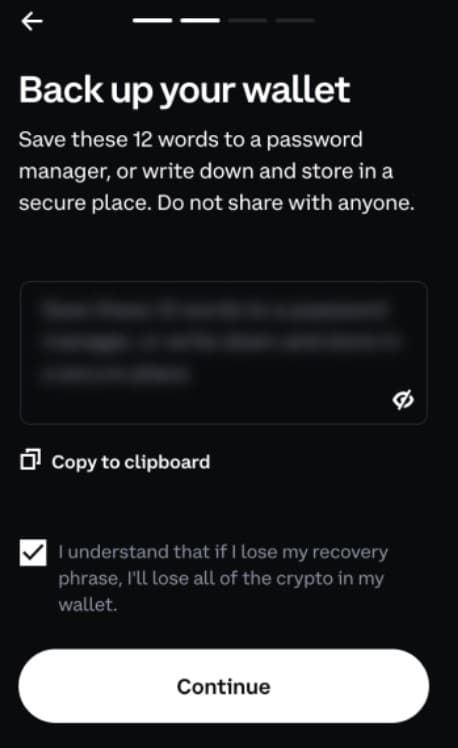The image size is (458, 748).
Task: Go back using the arrow icon
Action: (x=32, y=21)
